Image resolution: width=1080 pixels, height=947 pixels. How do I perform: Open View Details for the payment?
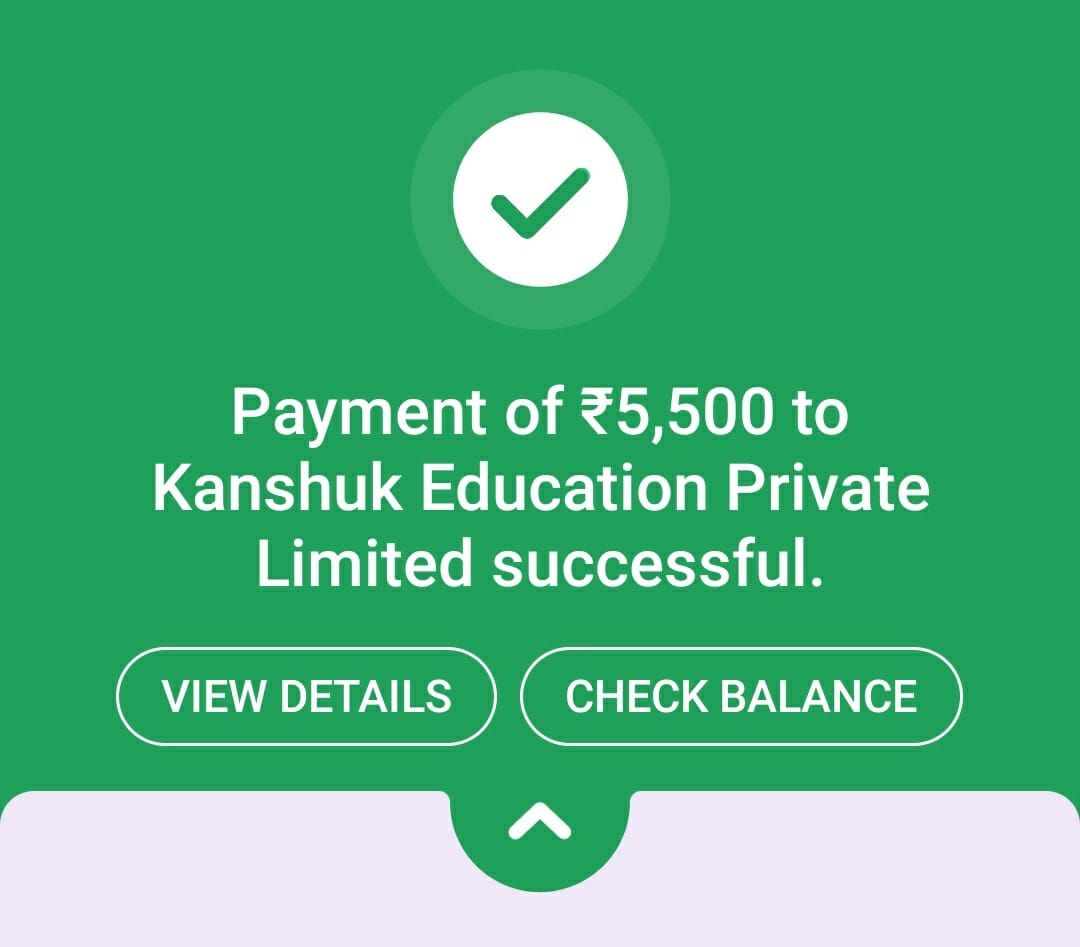(x=306, y=697)
